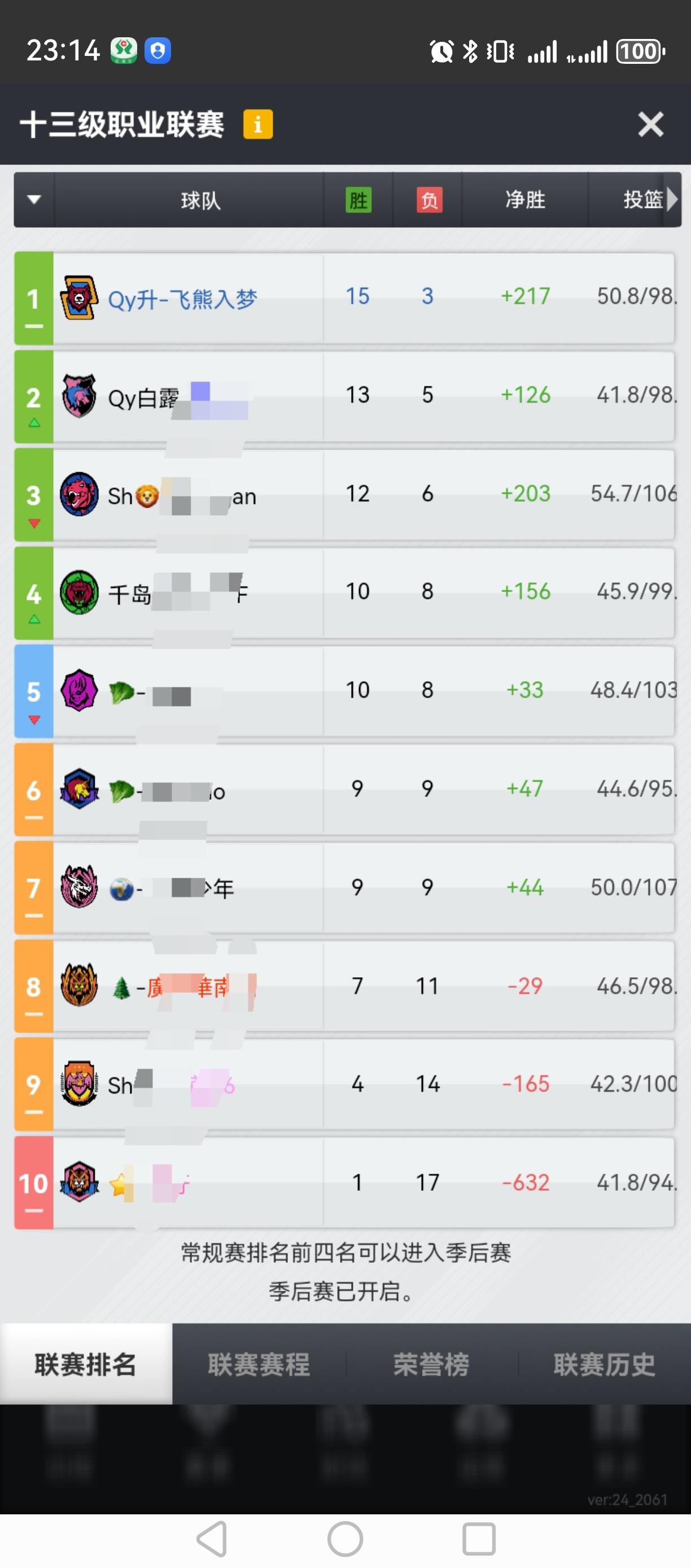Open the league info tooltip icon
This screenshot has width=691, height=1568.
pos(258,124)
